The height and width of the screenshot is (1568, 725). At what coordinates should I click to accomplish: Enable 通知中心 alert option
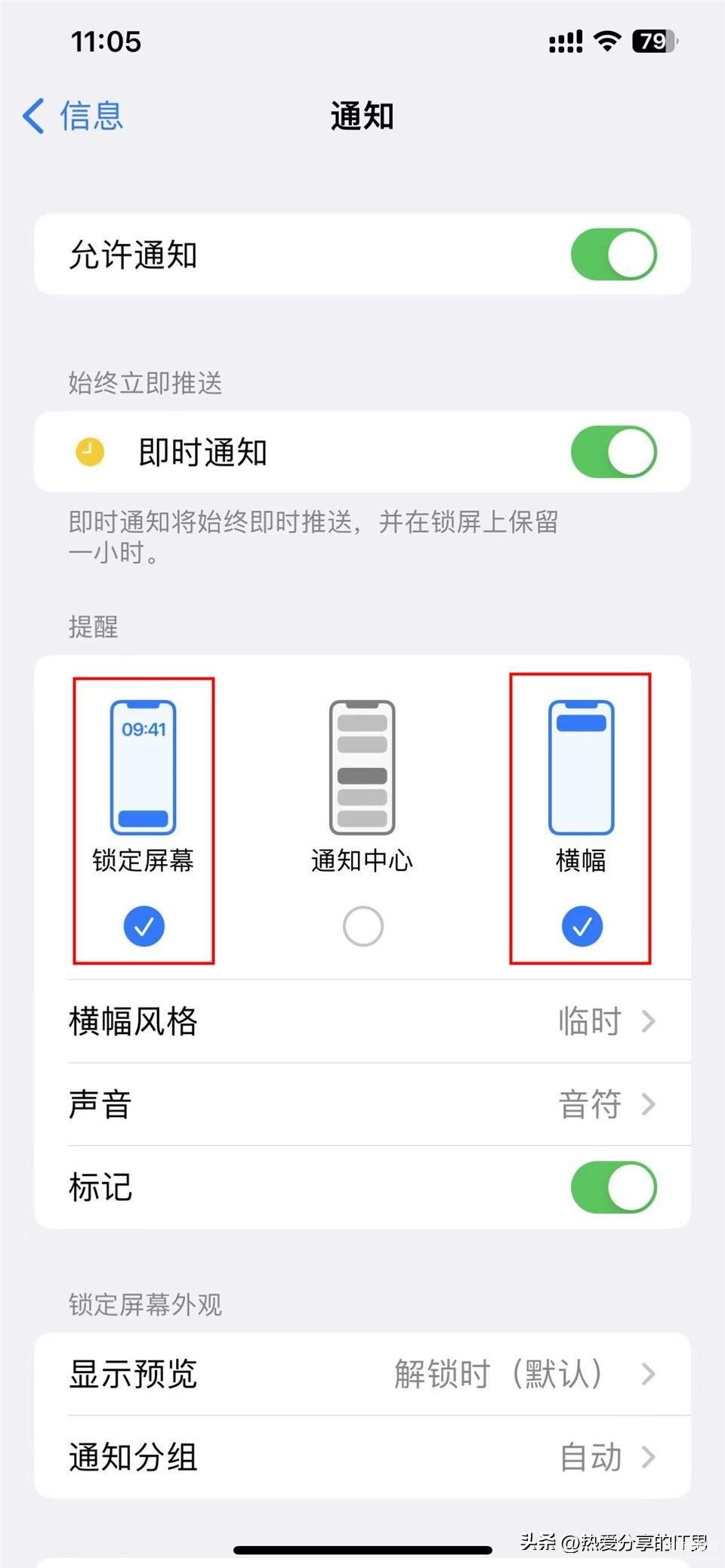click(x=362, y=926)
